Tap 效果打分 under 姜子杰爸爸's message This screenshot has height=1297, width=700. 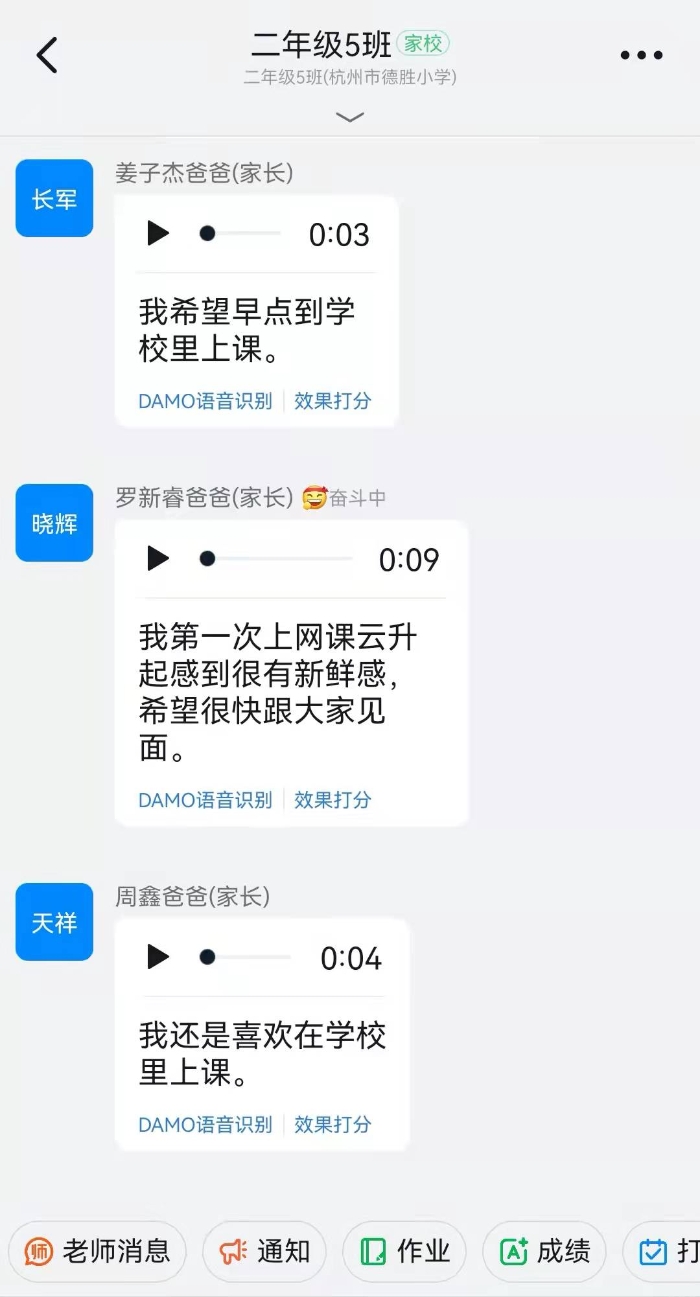tap(333, 401)
